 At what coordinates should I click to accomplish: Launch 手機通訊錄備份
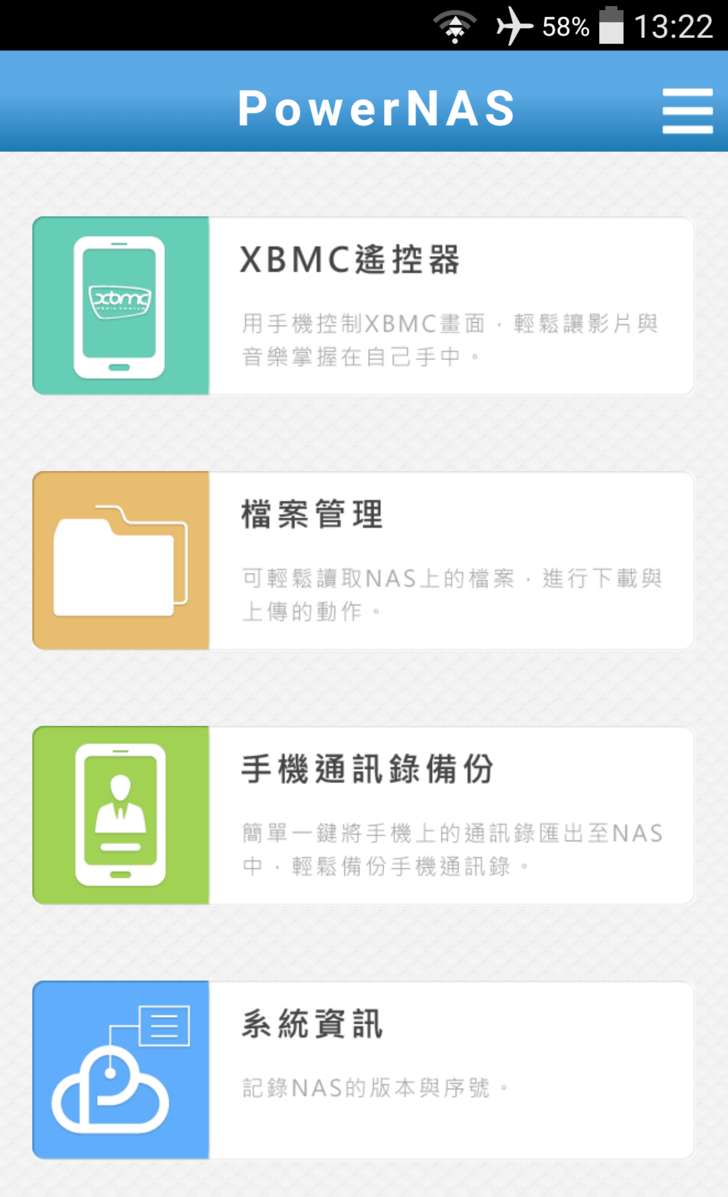point(363,816)
